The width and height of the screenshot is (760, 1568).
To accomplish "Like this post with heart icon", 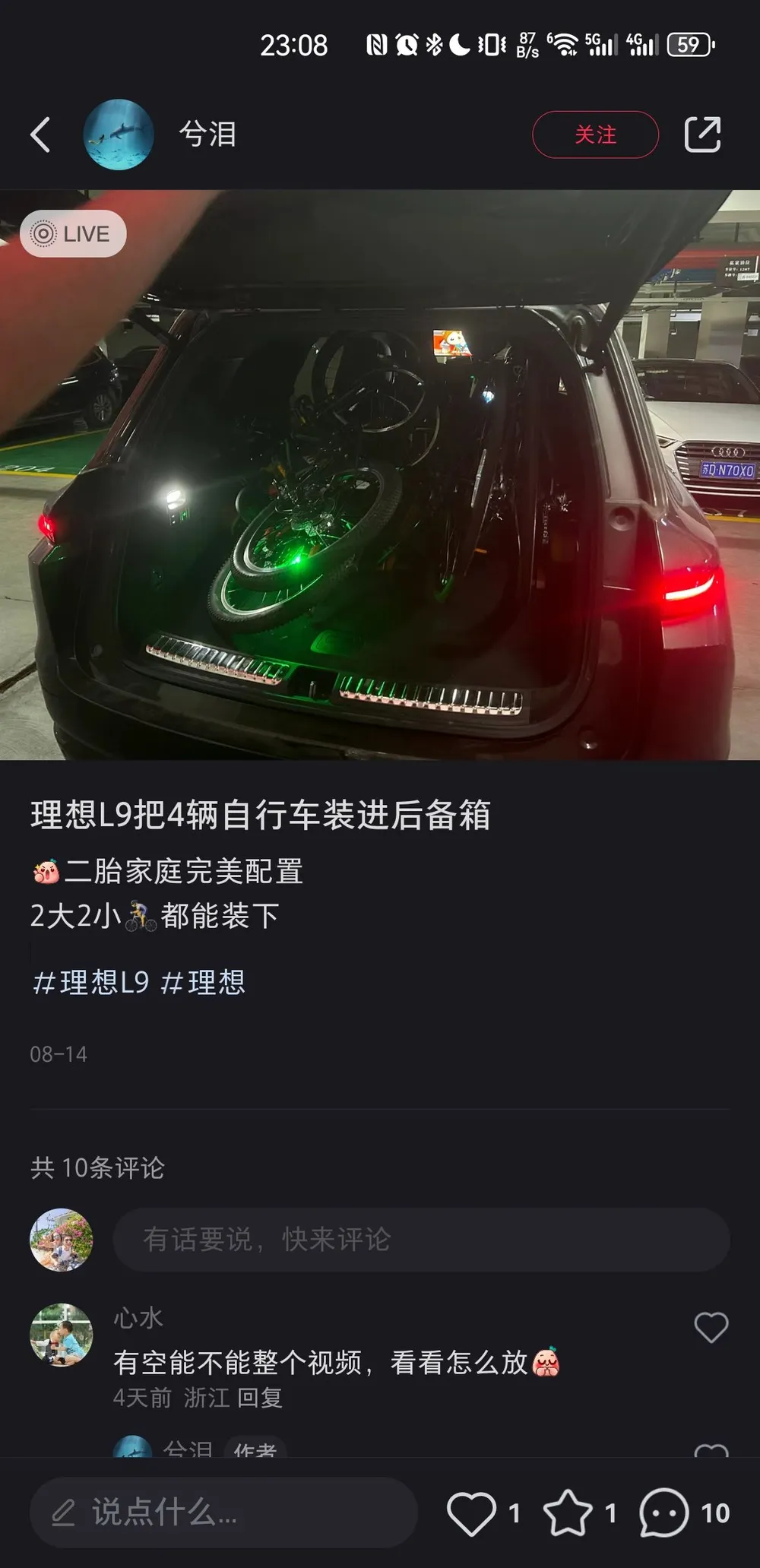I will [471, 1513].
